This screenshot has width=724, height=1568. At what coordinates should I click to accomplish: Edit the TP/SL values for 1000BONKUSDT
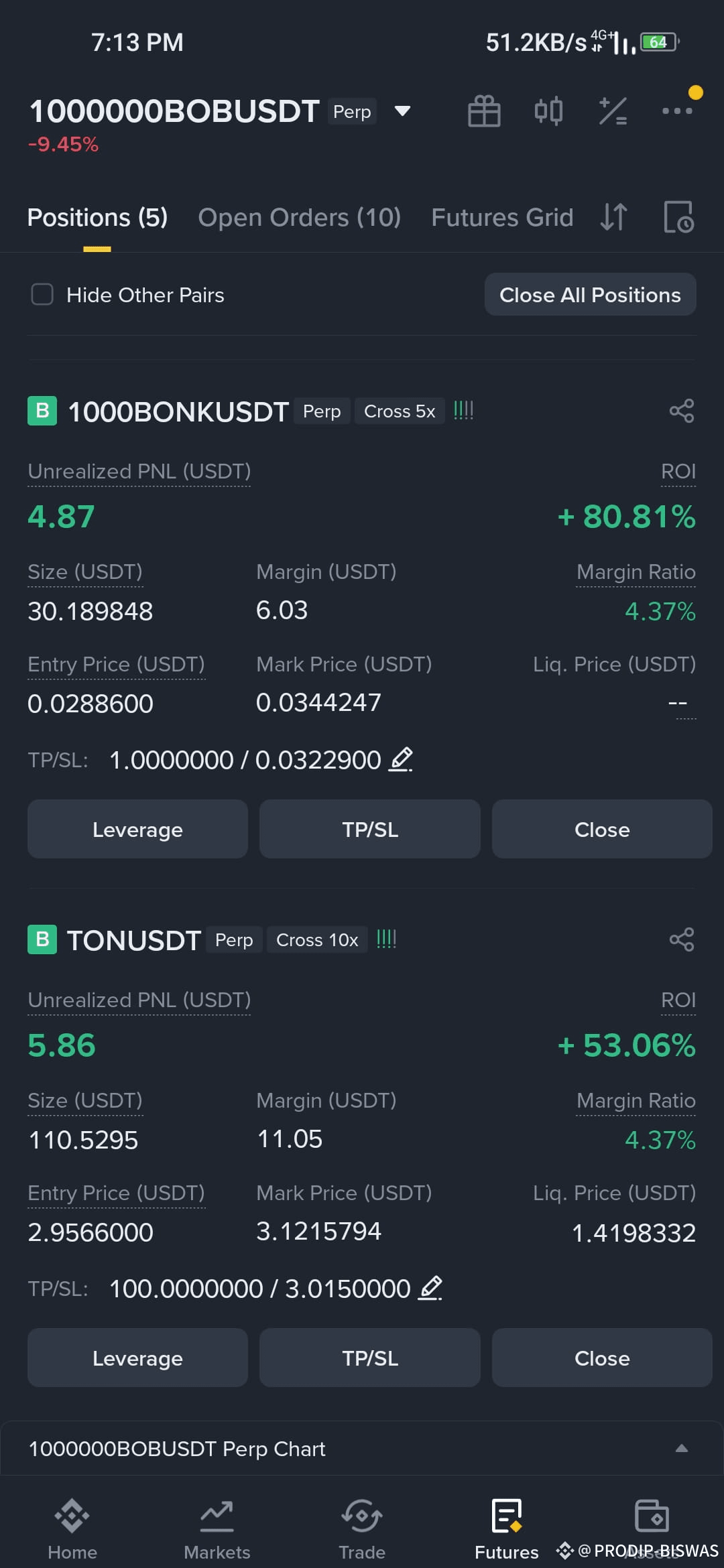401,760
